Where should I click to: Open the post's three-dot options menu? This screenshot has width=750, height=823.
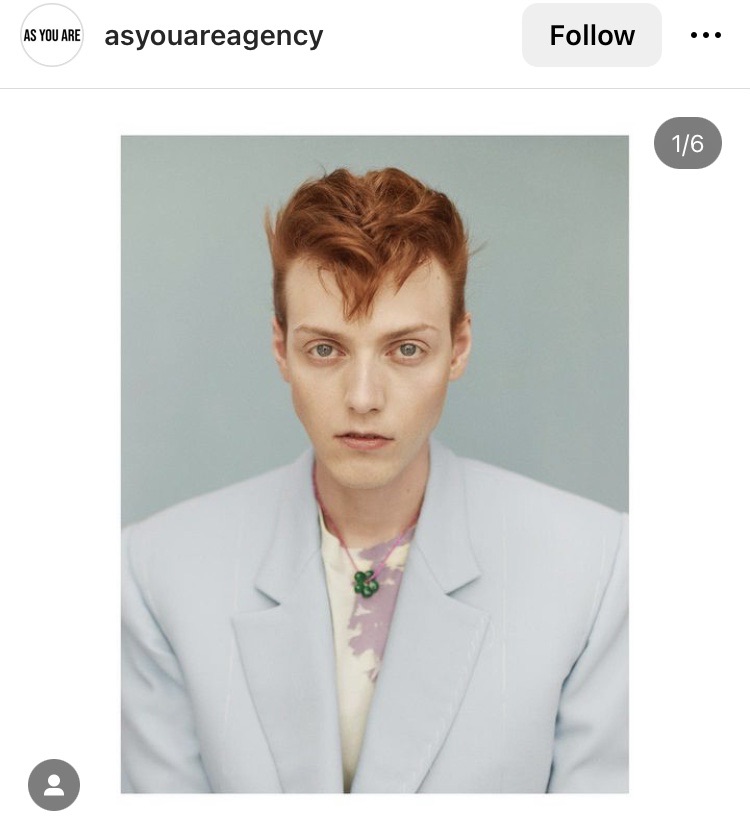(x=706, y=36)
